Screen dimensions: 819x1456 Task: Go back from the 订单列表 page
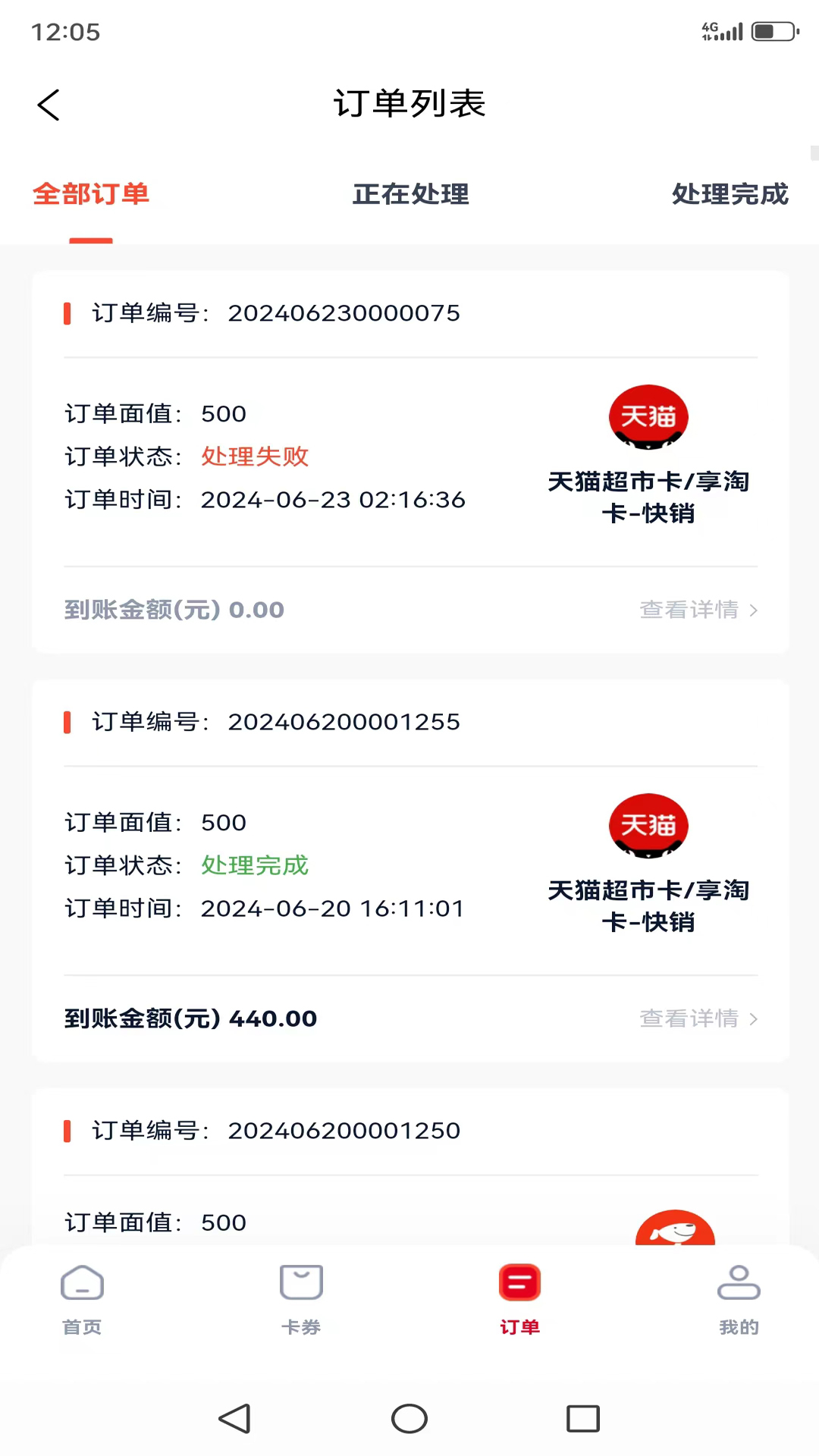click(49, 105)
